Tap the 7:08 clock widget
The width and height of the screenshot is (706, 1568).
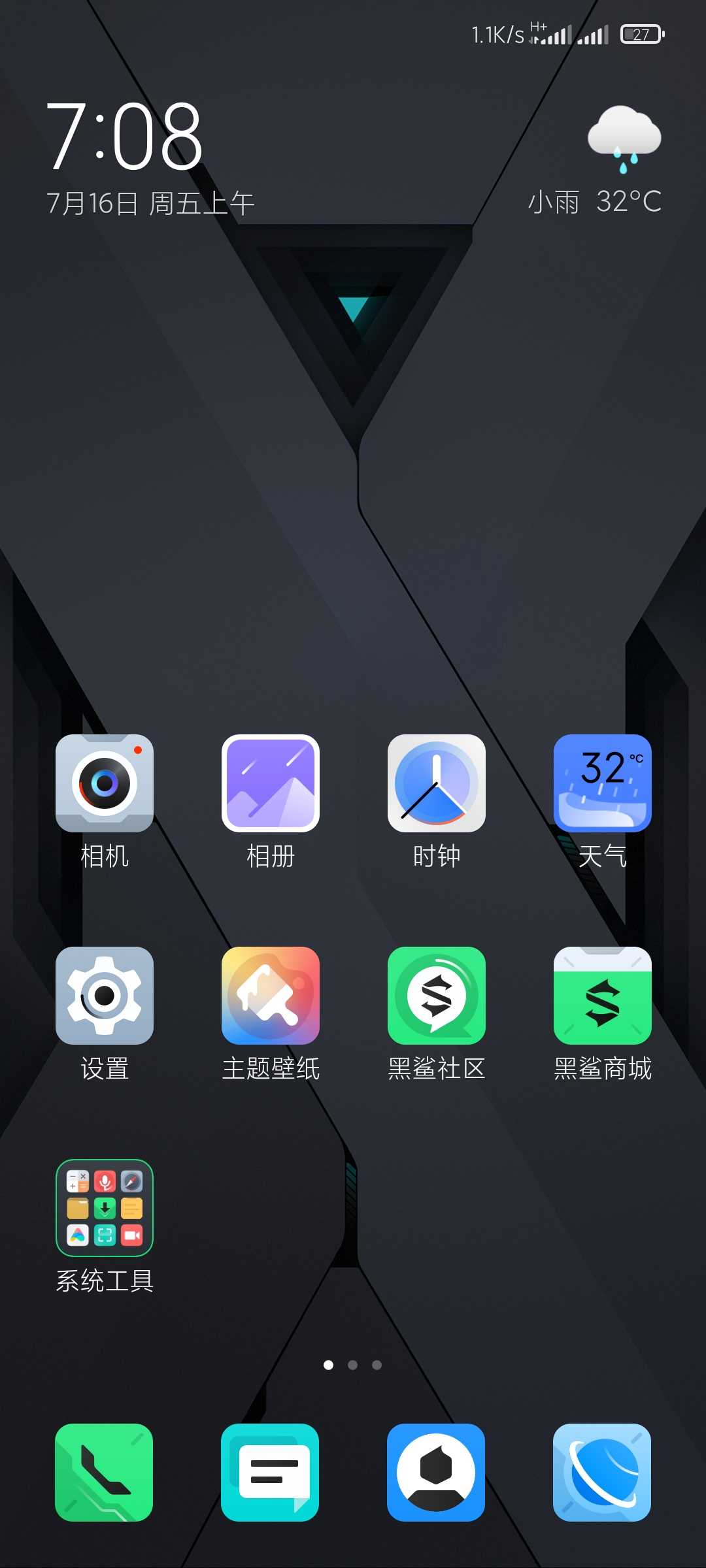(x=124, y=136)
